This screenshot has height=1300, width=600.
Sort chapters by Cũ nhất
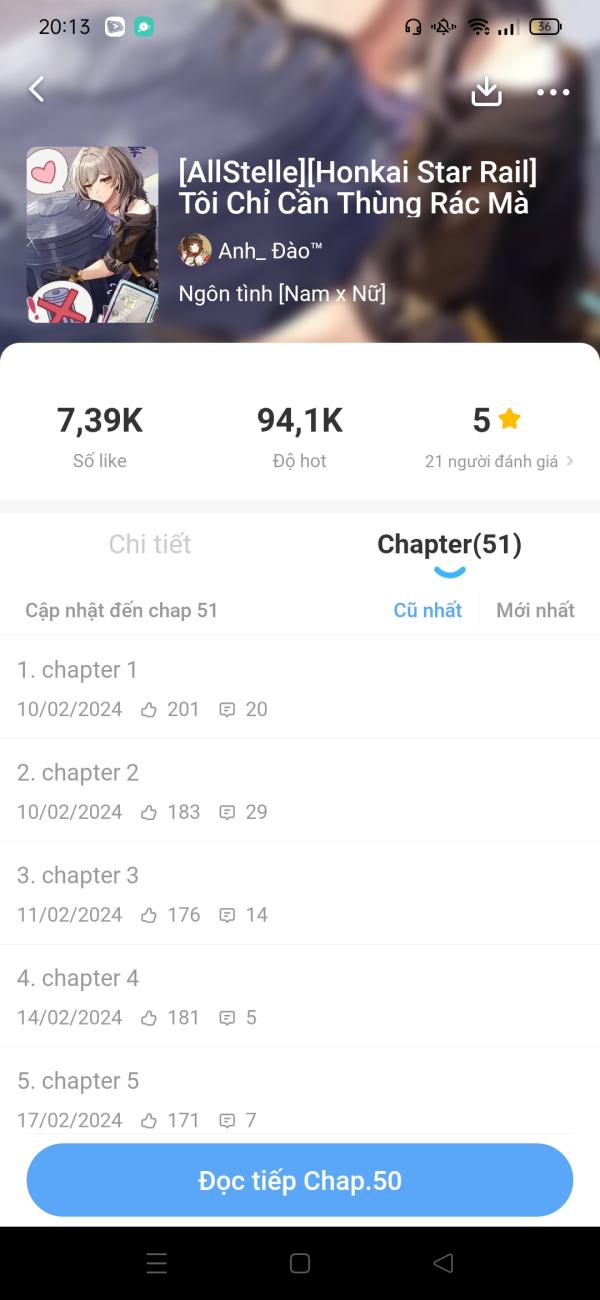(428, 610)
